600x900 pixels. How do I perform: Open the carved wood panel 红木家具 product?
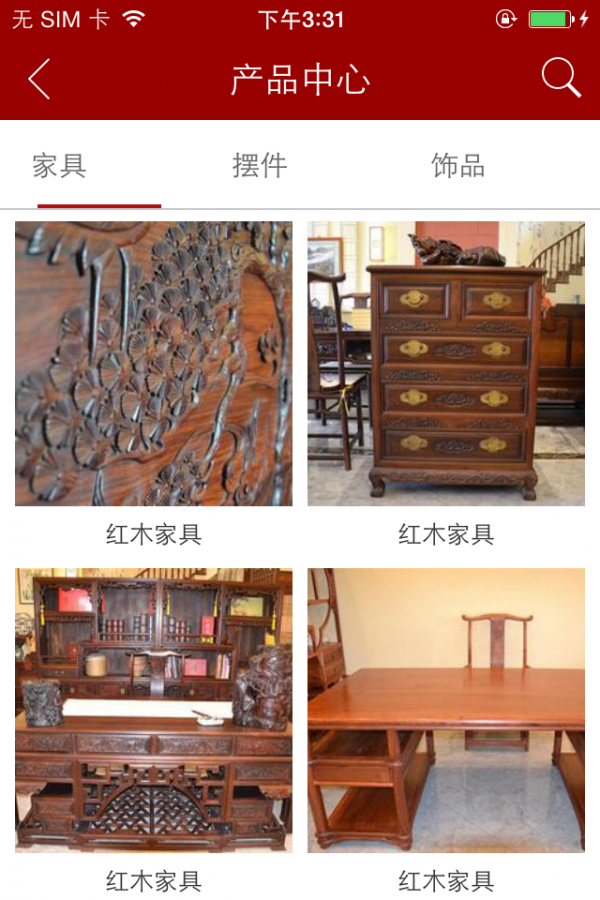[x=154, y=364]
